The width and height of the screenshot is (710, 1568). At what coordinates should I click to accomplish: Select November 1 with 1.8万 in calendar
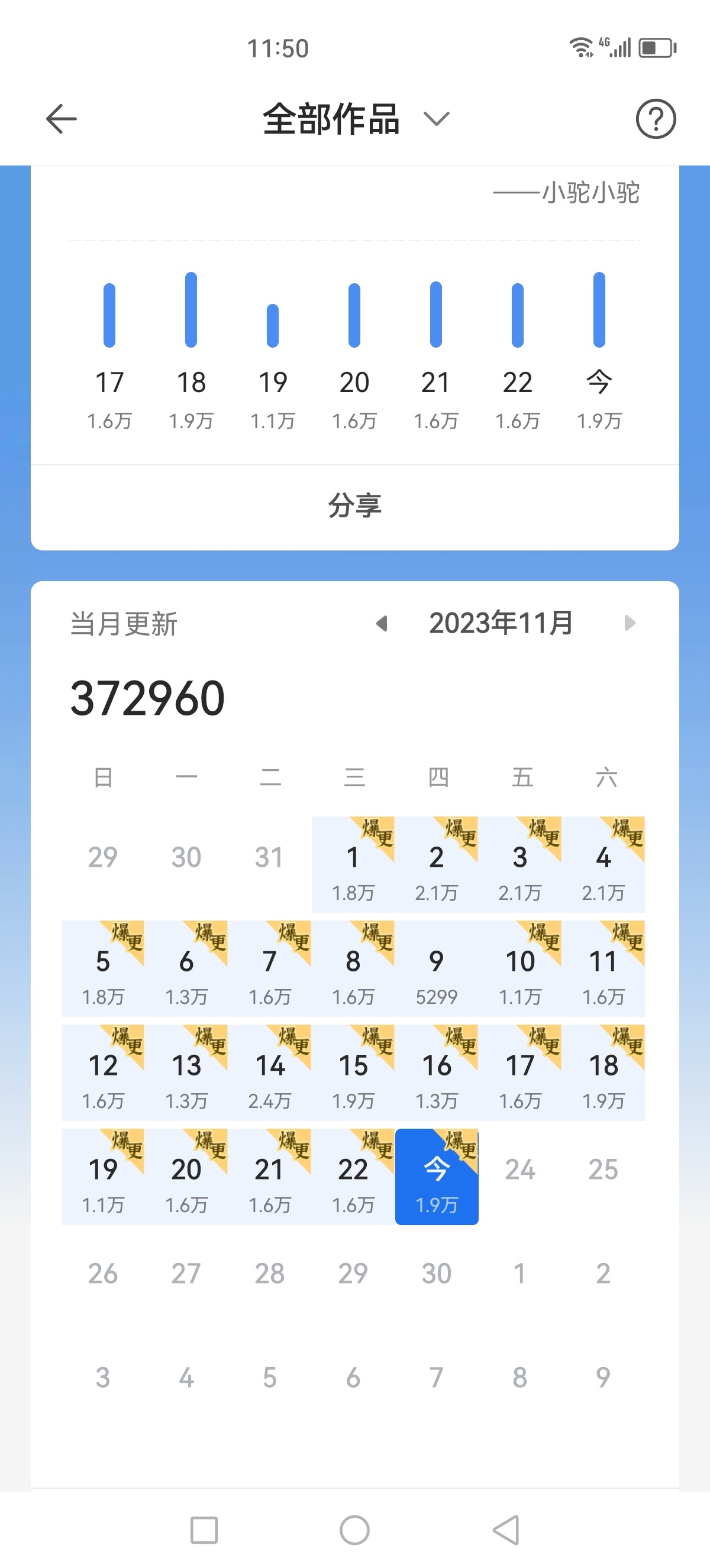353,866
